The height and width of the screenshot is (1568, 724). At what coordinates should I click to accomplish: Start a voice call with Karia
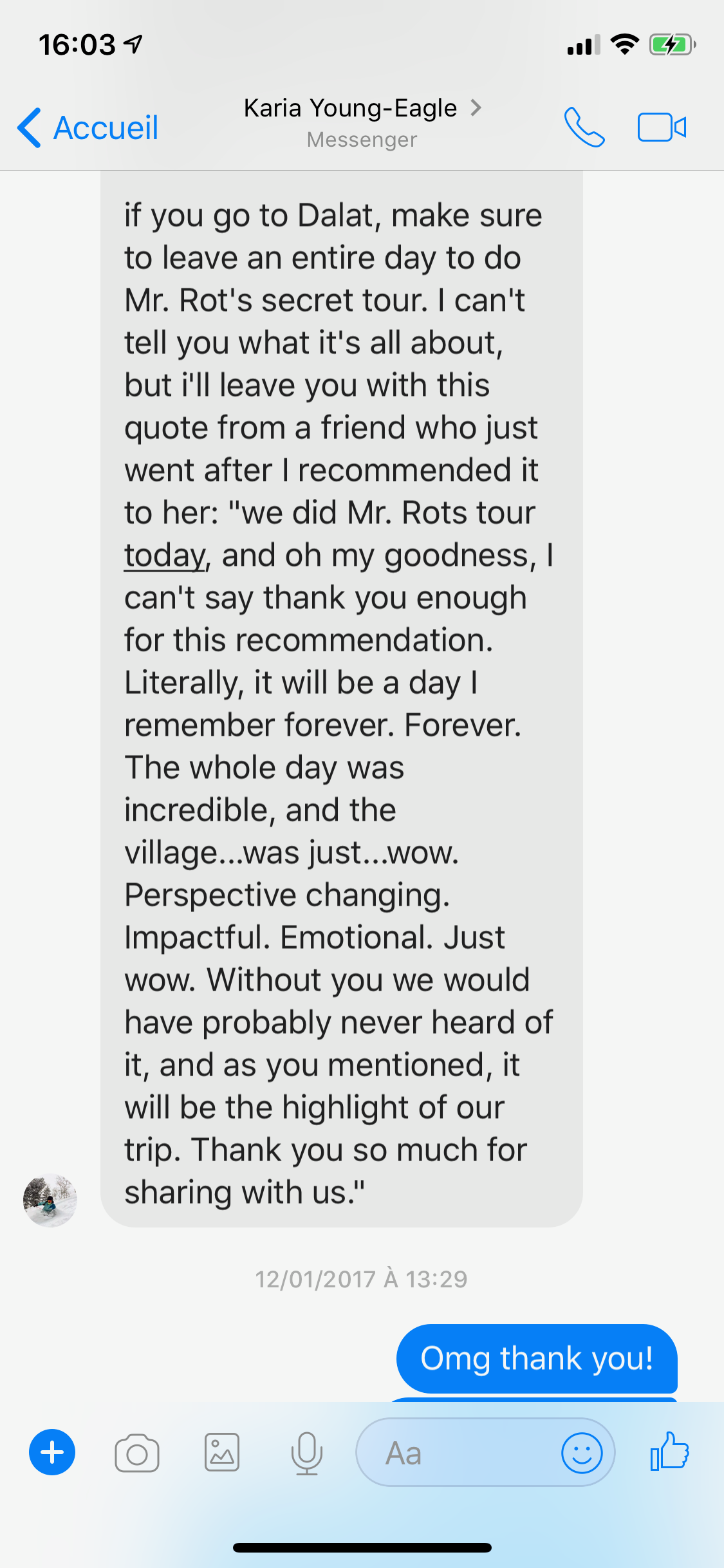tap(584, 127)
